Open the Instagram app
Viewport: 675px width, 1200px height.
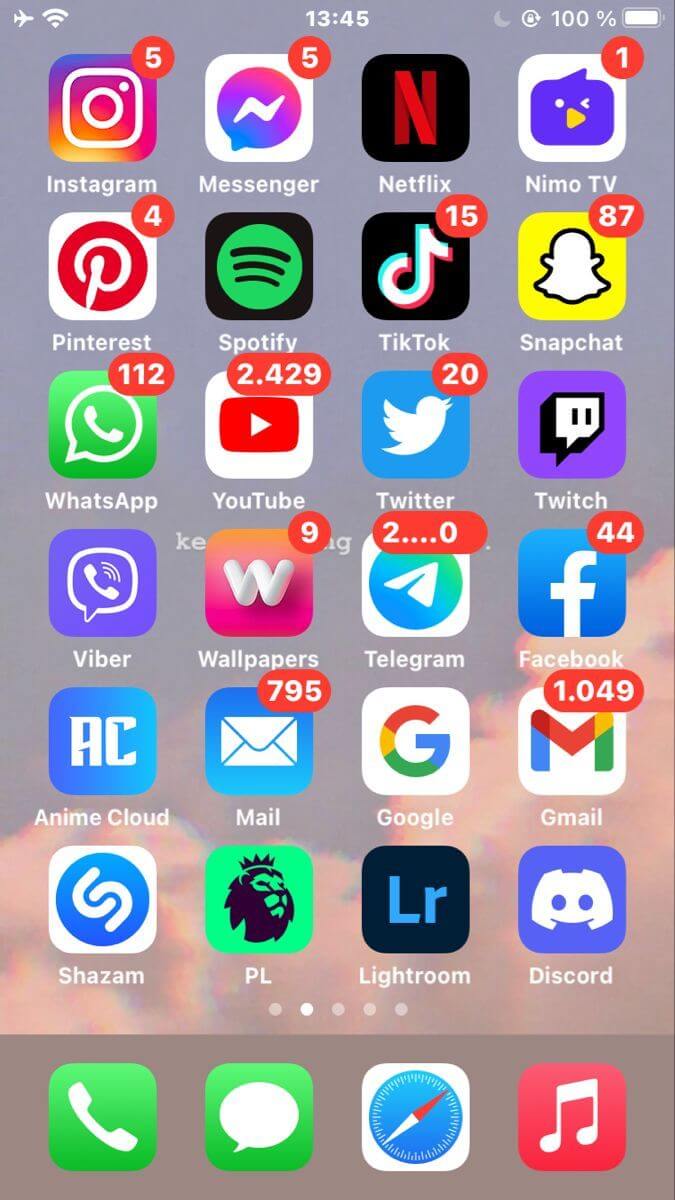102,108
